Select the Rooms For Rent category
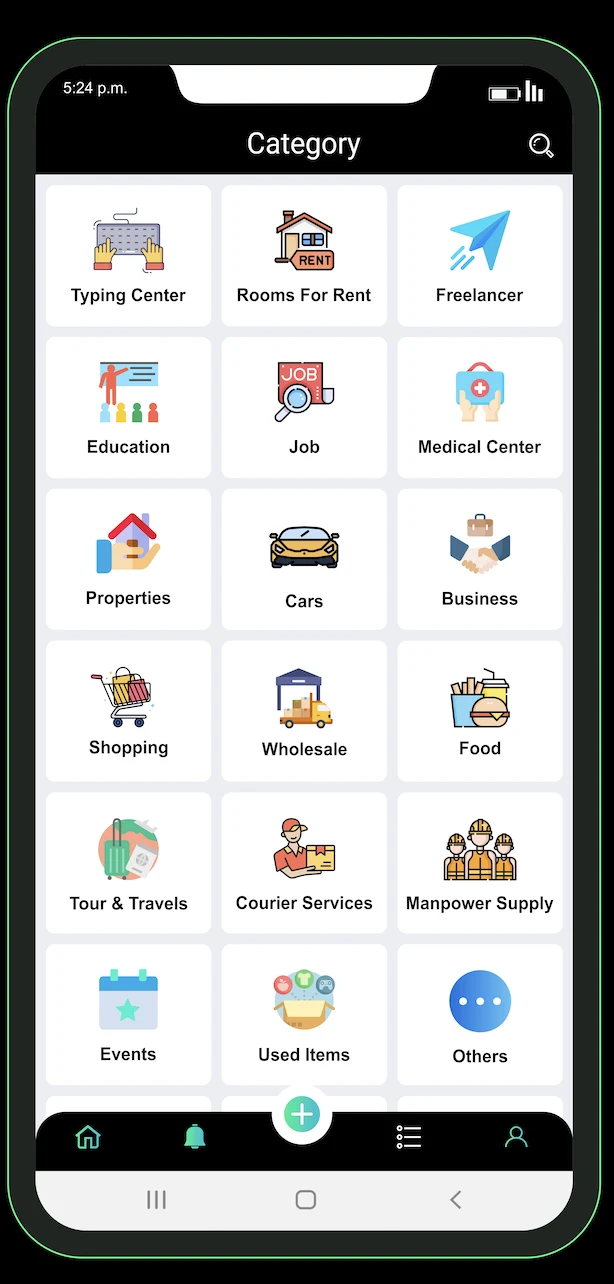 tap(304, 256)
